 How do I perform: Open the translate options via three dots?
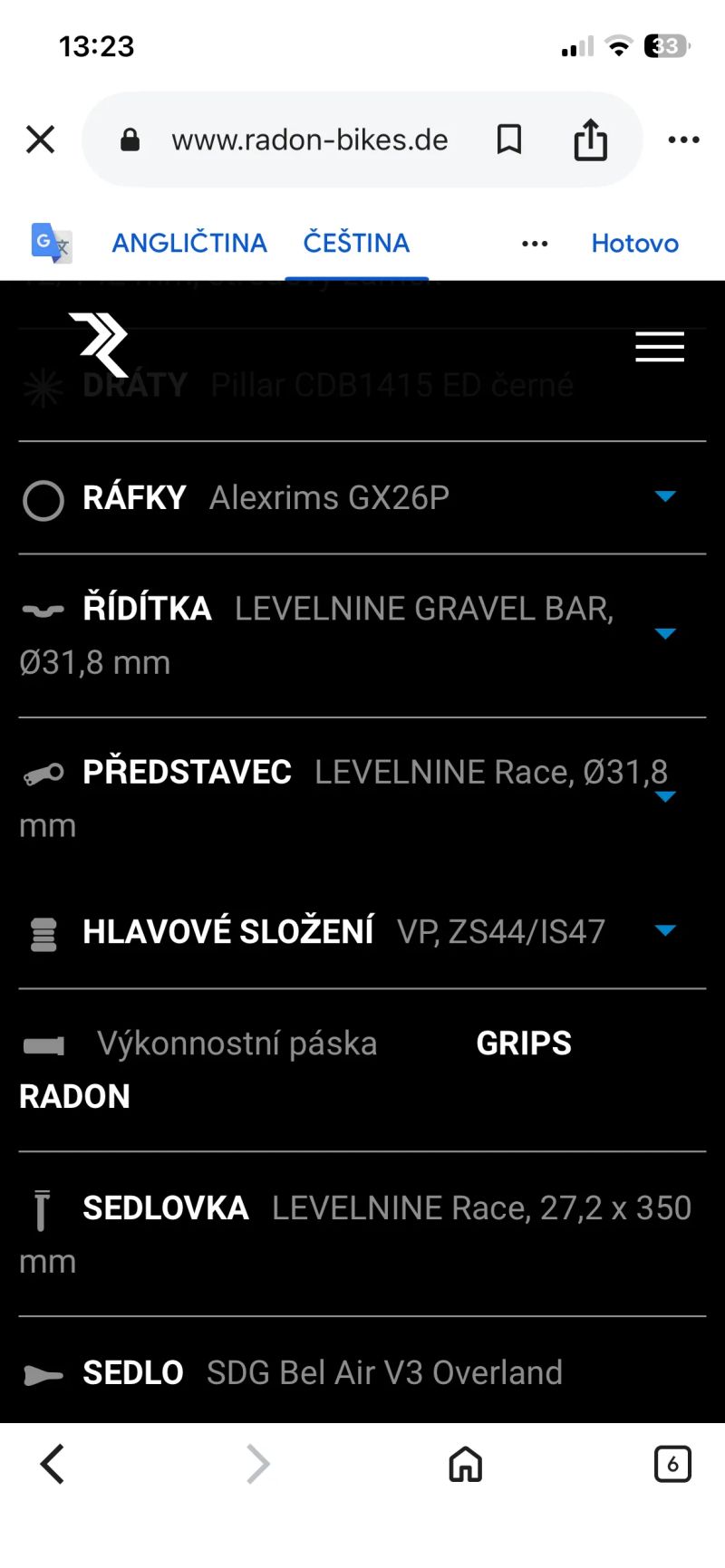click(535, 243)
